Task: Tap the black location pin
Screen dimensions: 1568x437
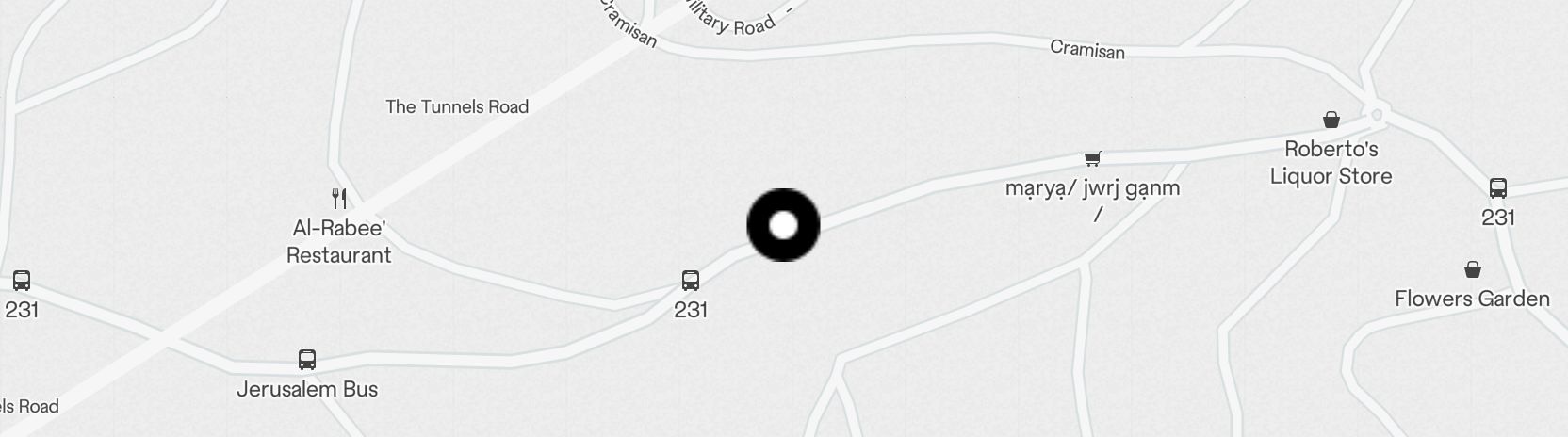Action: tap(783, 225)
